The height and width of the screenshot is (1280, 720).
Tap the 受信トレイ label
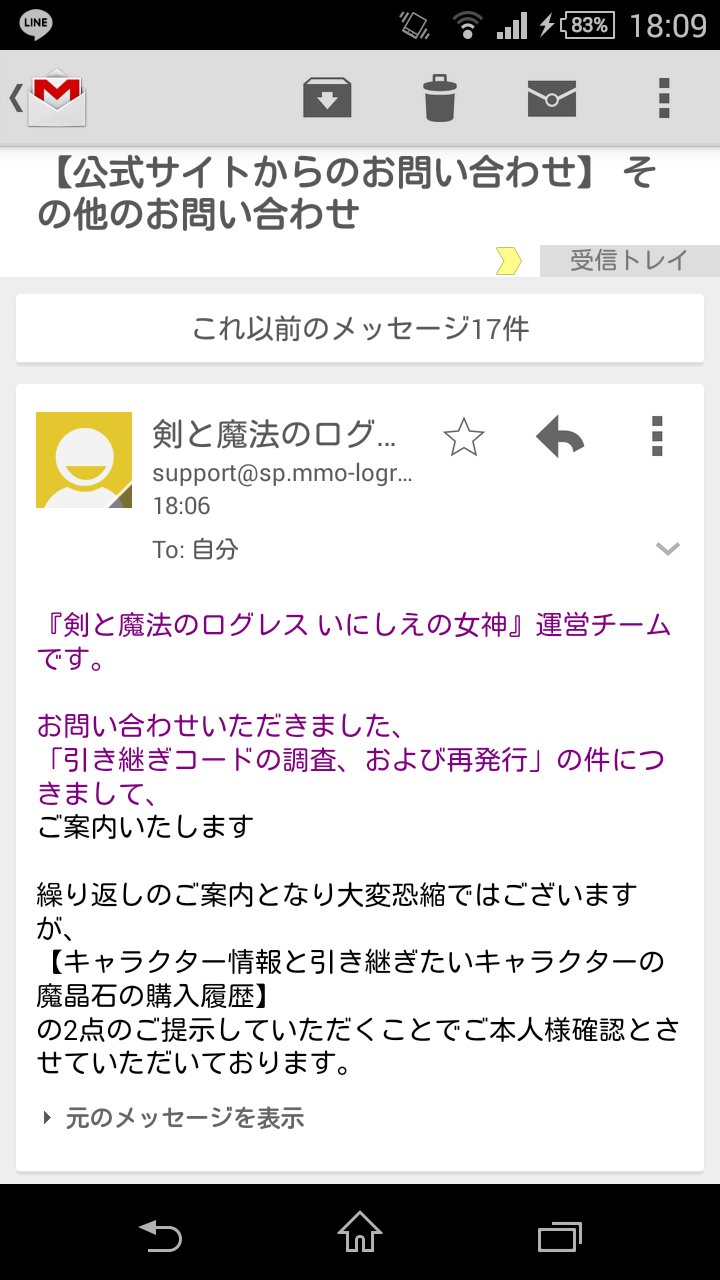(629, 261)
